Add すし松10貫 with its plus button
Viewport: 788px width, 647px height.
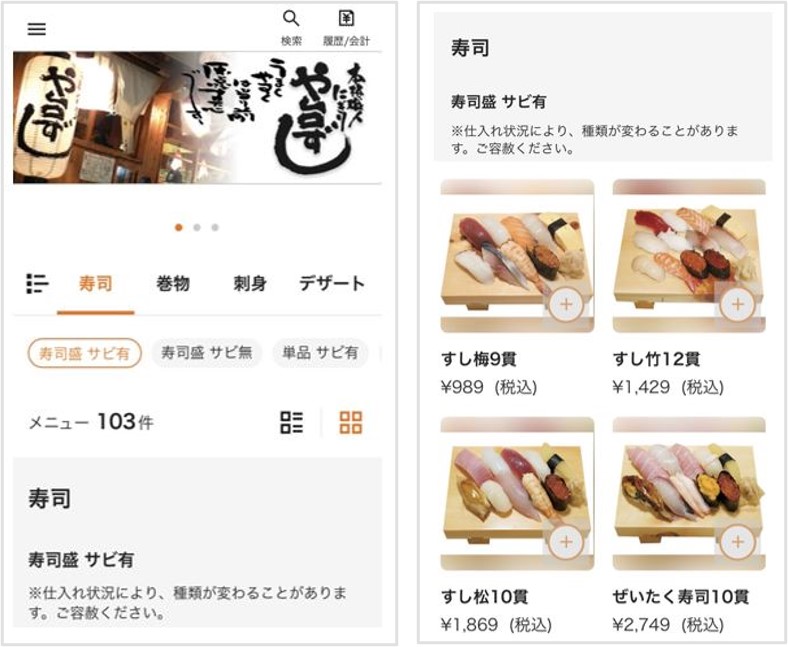(x=565, y=542)
